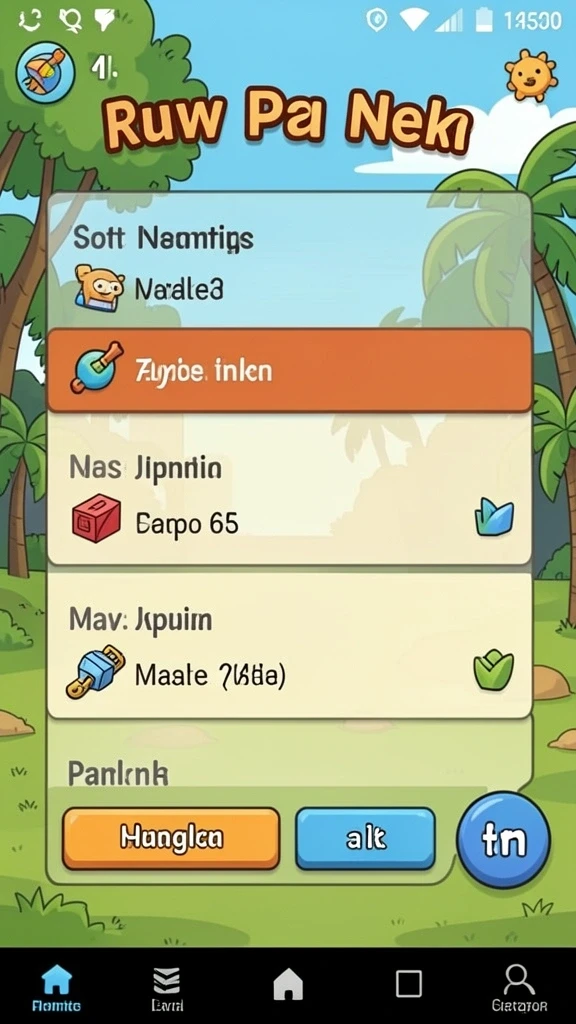Tap the green leaf icon beside Maale
The image size is (576, 1024).
[x=494, y=670]
